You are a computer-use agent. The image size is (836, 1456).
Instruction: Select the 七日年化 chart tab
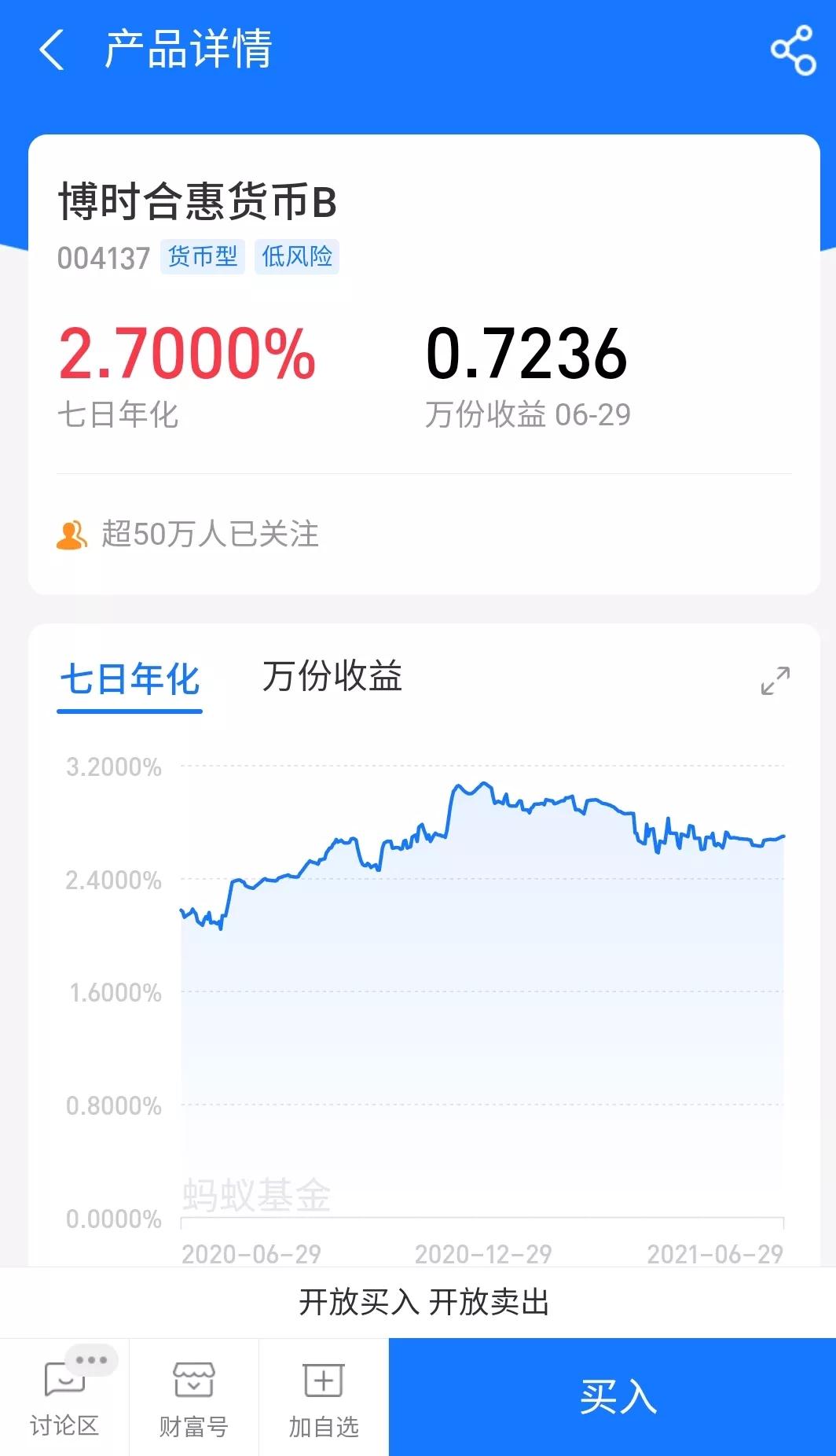pyautogui.click(x=129, y=681)
